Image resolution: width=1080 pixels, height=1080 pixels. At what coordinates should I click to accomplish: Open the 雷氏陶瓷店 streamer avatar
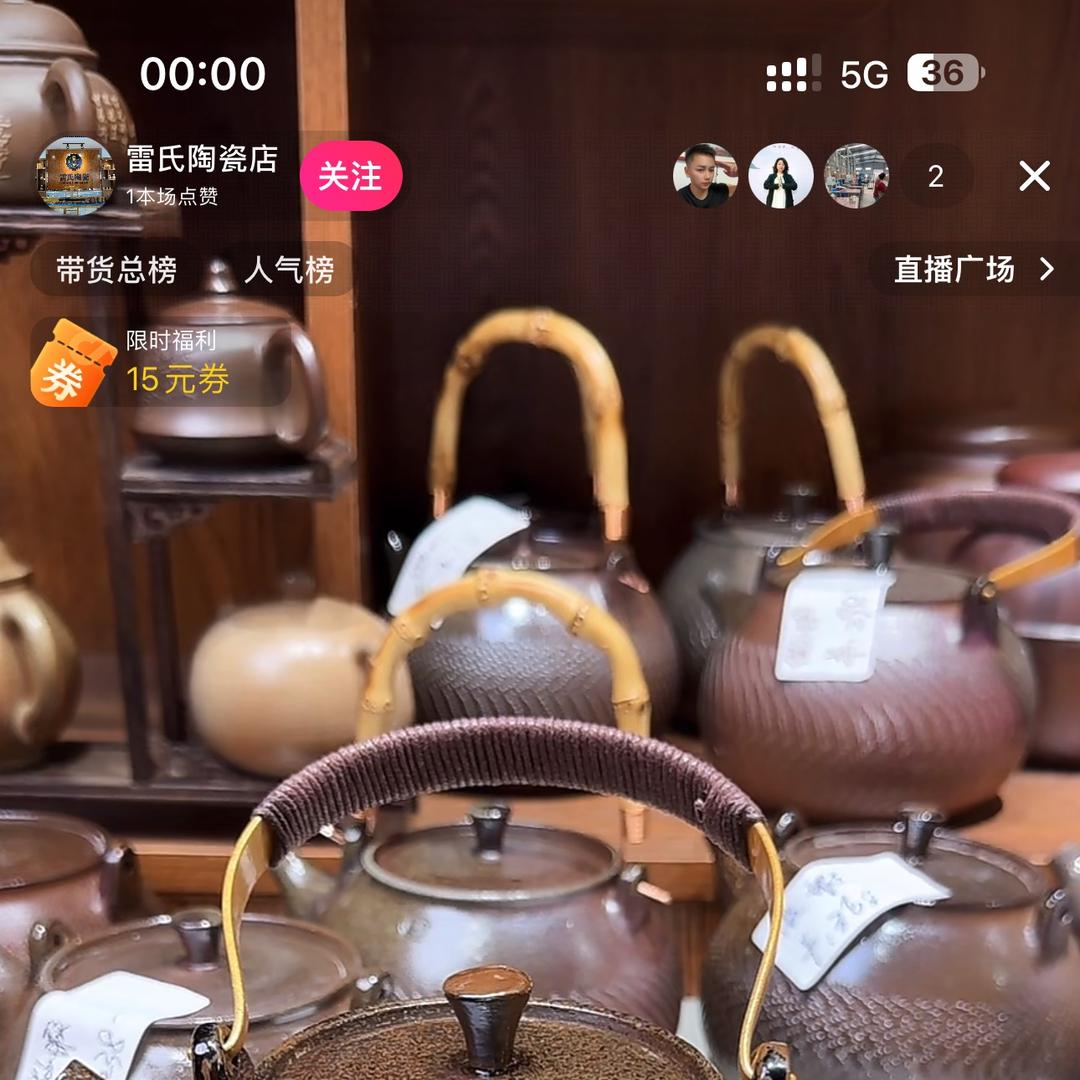pyautogui.click(x=75, y=175)
